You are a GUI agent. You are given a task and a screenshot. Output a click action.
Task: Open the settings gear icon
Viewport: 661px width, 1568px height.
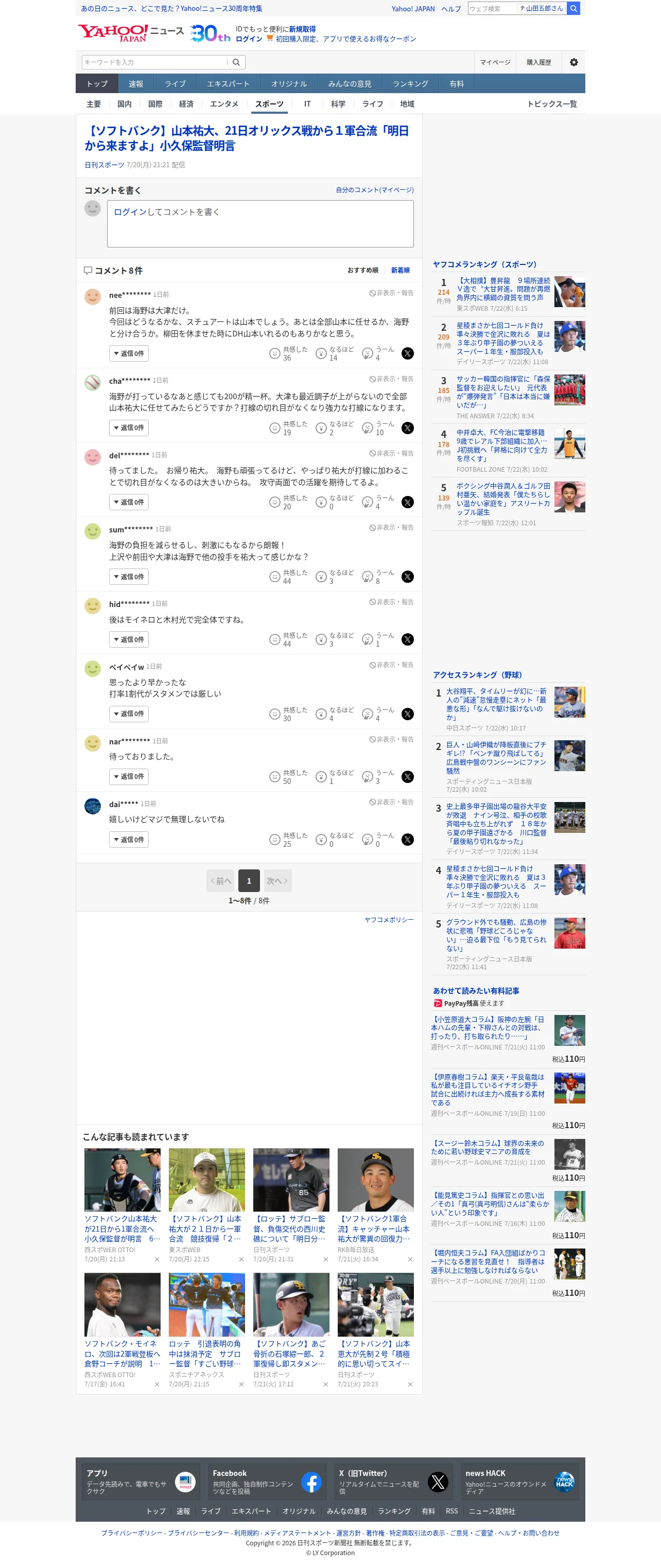(x=573, y=62)
